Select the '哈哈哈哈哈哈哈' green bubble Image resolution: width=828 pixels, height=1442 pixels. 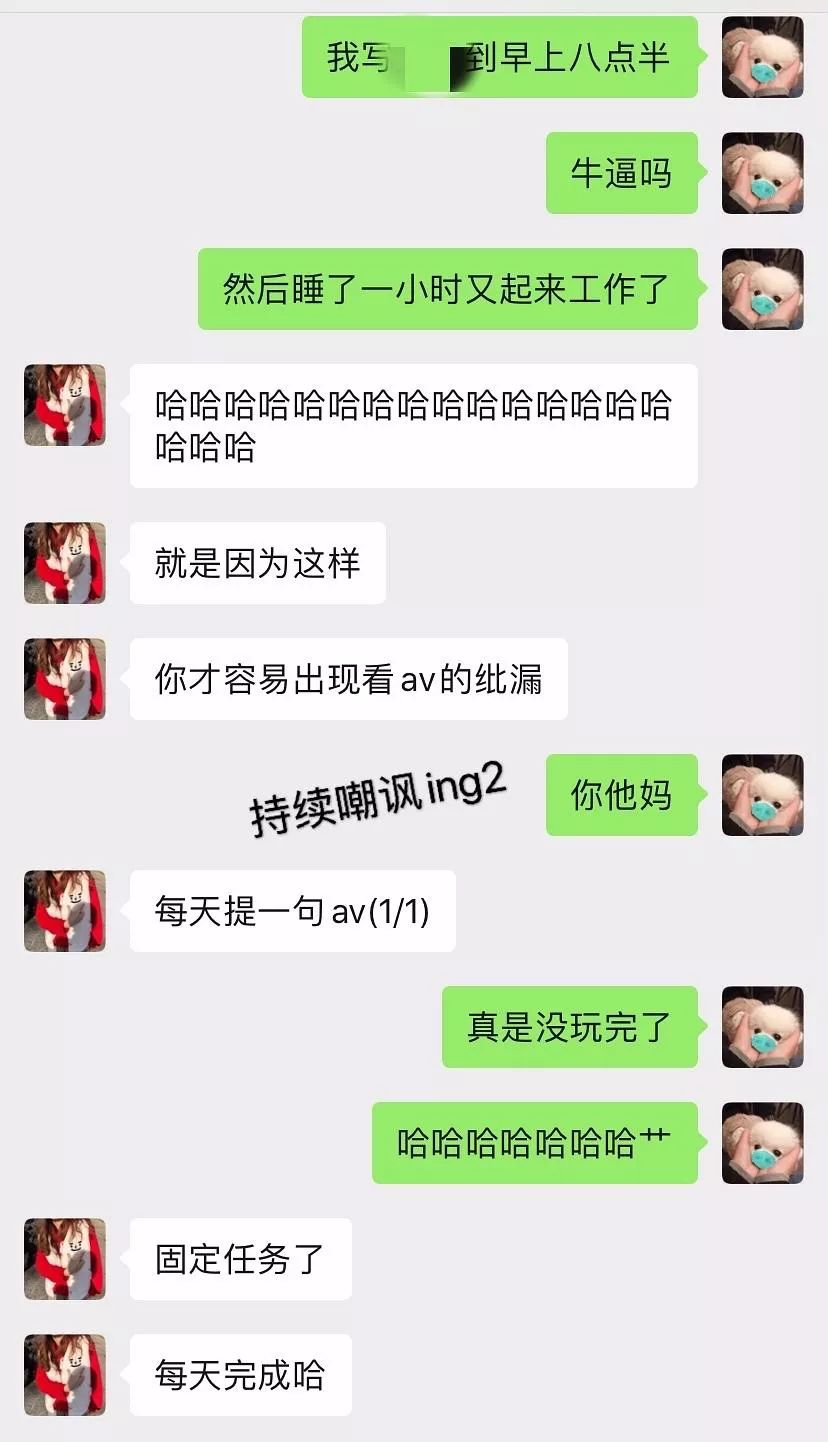[534, 1142]
